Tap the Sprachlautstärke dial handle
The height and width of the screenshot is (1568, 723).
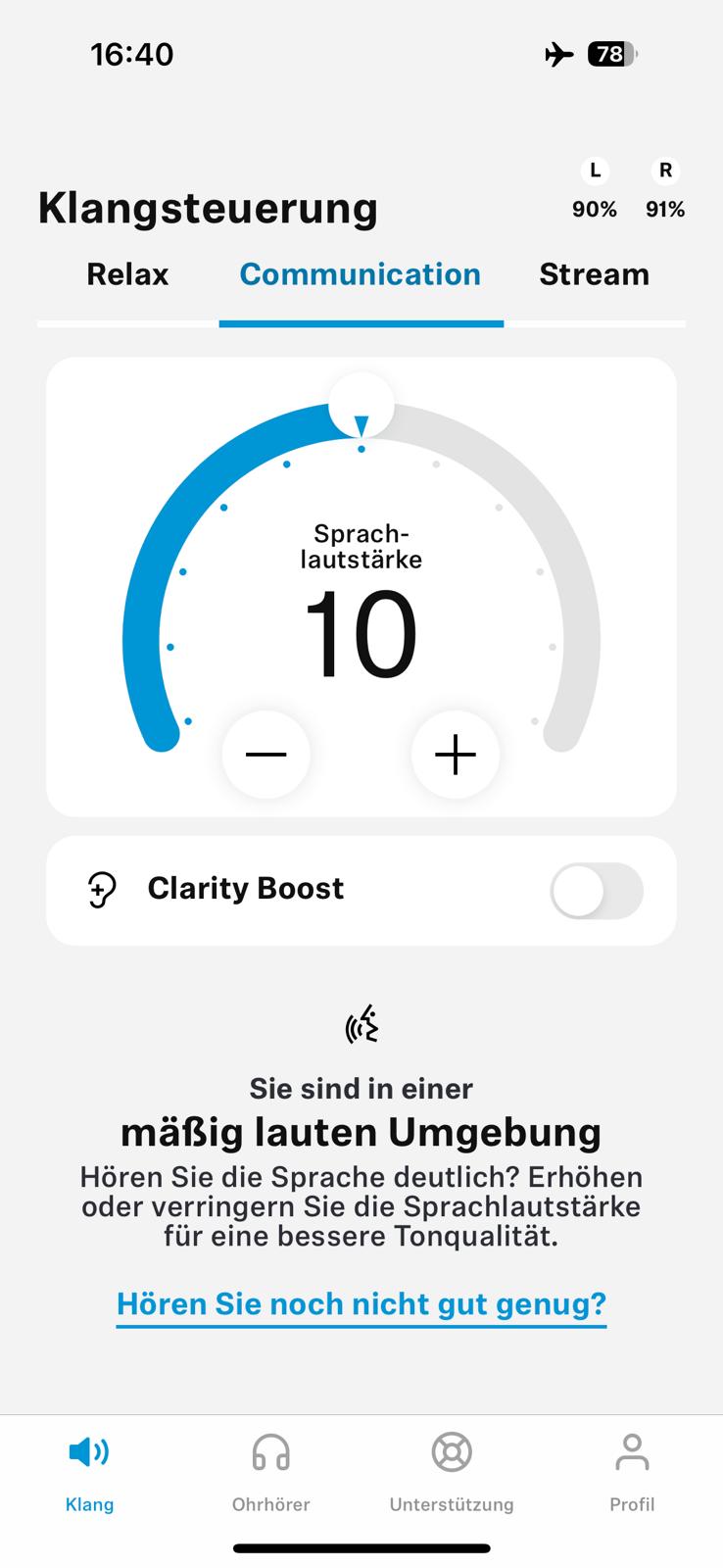click(361, 406)
